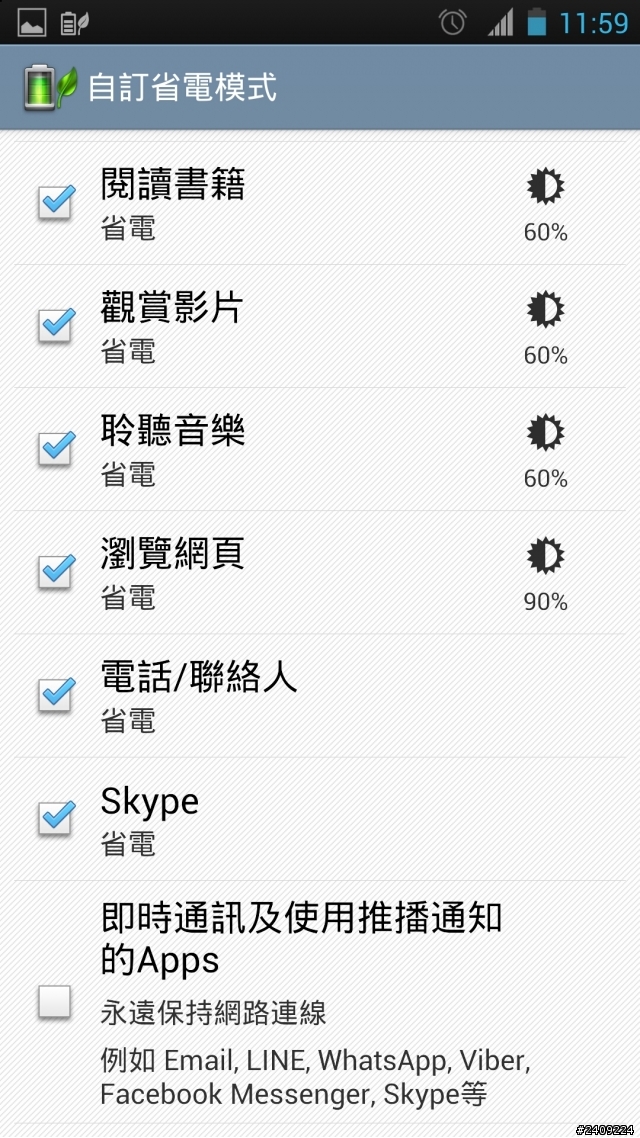This screenshot has width=640, height=1138.
Task: Uncheck the 觀賞影片 checkbox
Action: (55, 326)
